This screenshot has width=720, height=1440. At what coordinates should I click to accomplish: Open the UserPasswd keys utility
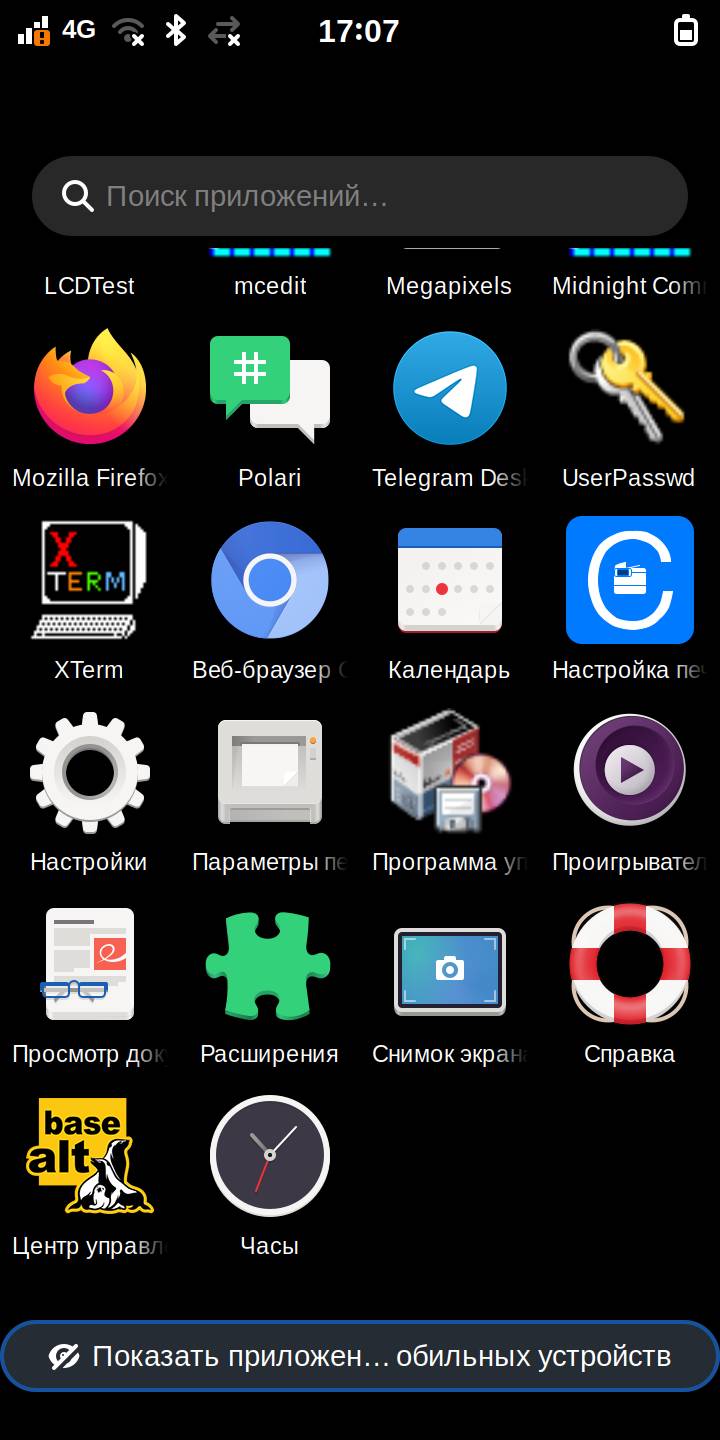(x=630, y=388)
